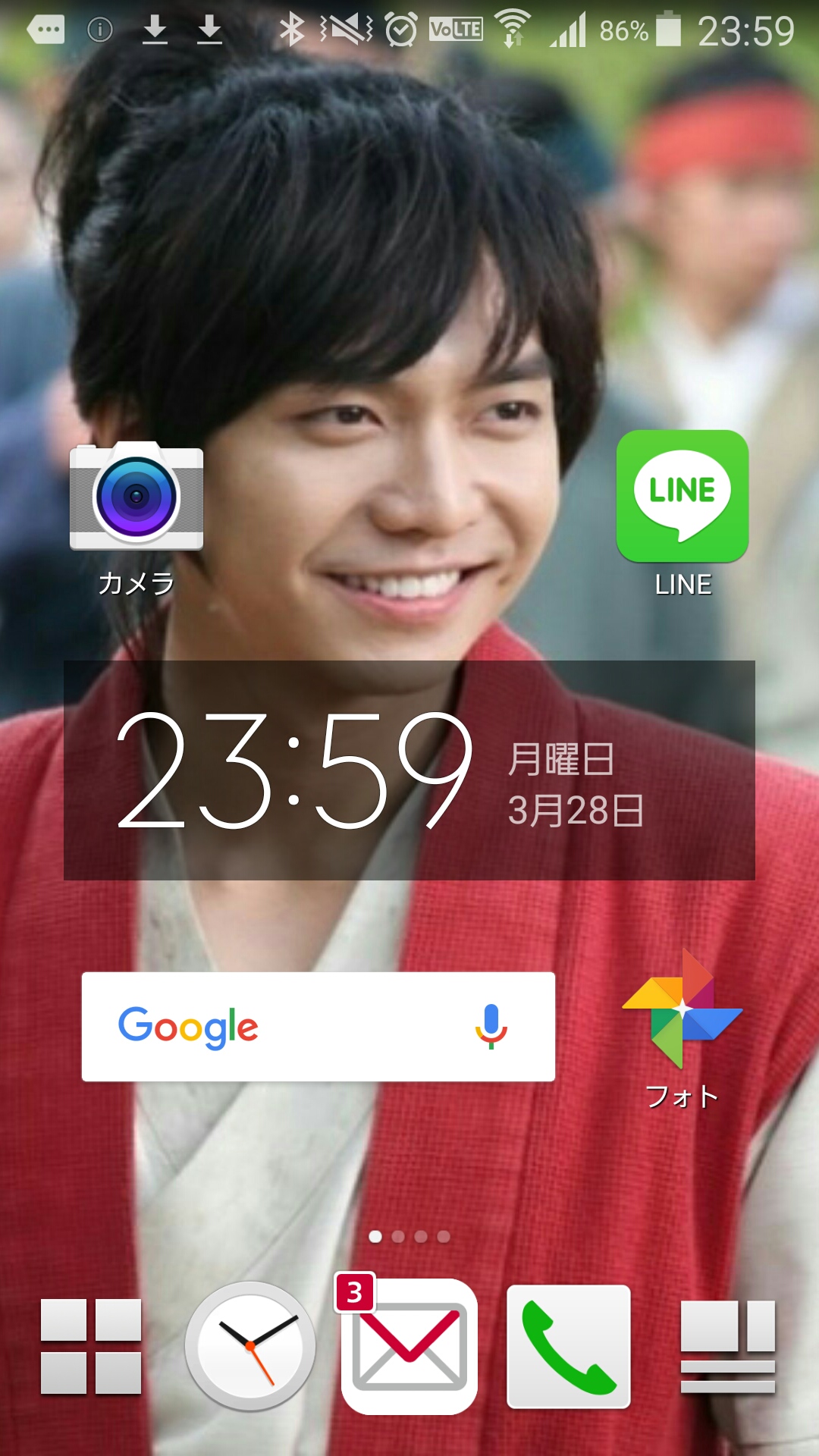Jump to the second home page dot
This screenshot has height=1456, width=819.
coord(398,1237)
